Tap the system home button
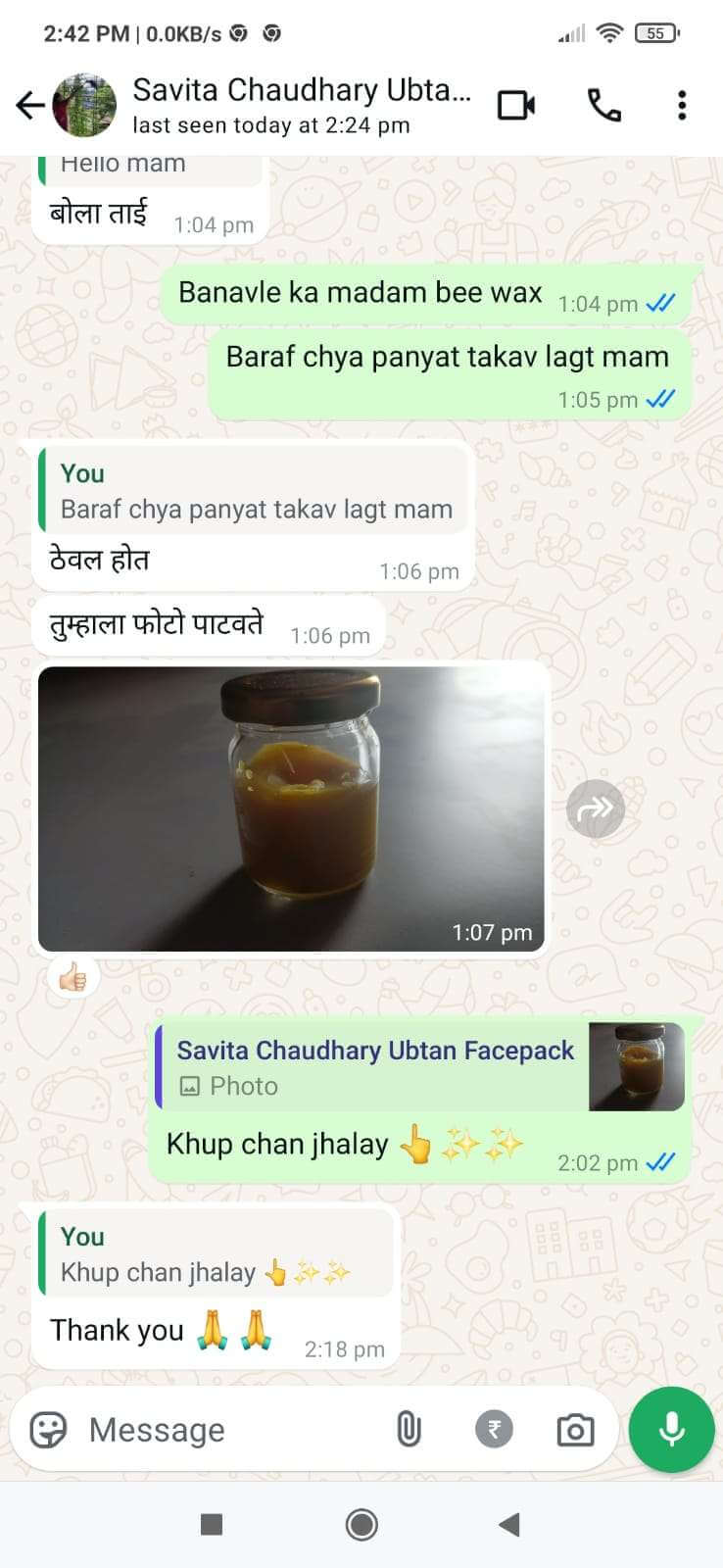The height and width of the screenshot is (1568, 723). coord(361,1525)
